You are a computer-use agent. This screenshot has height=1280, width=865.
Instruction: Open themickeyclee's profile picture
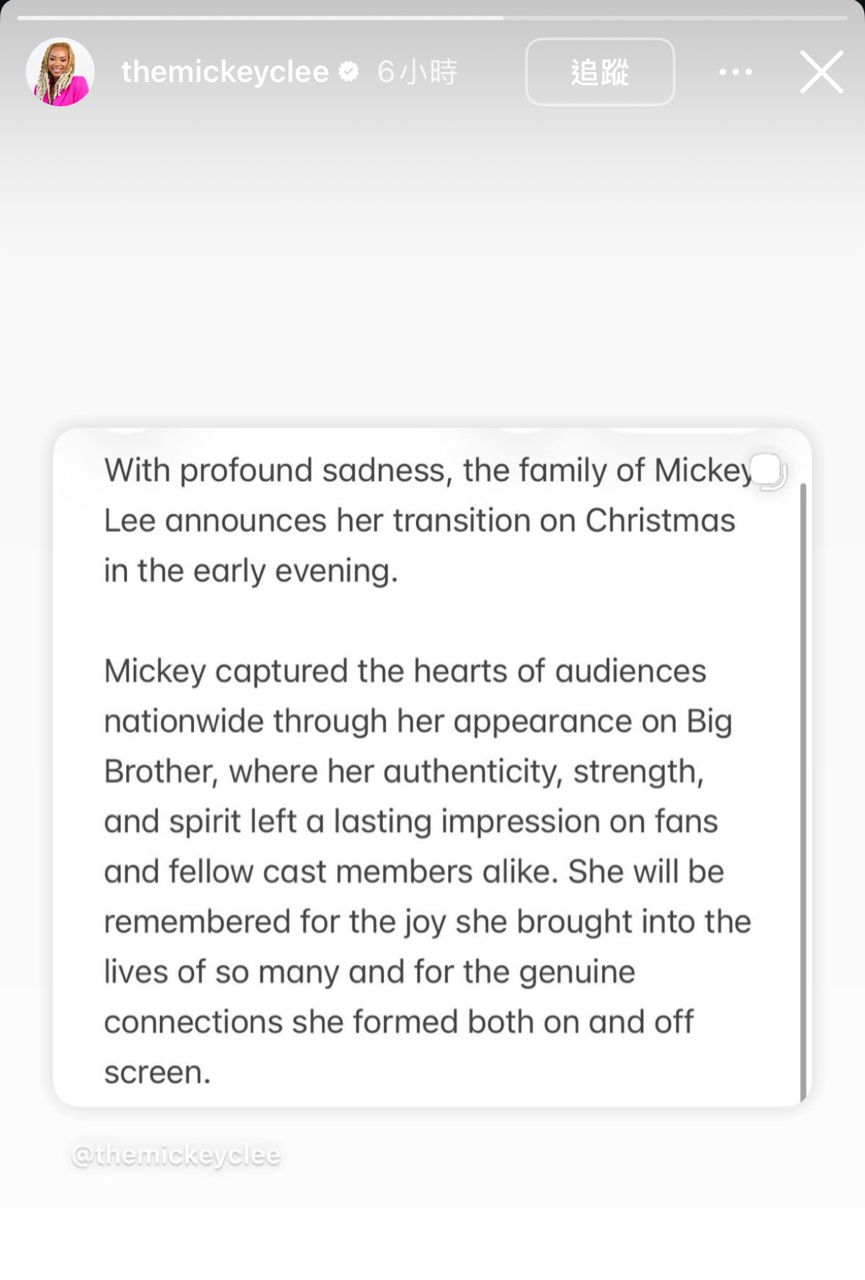(x=60, y=72)
